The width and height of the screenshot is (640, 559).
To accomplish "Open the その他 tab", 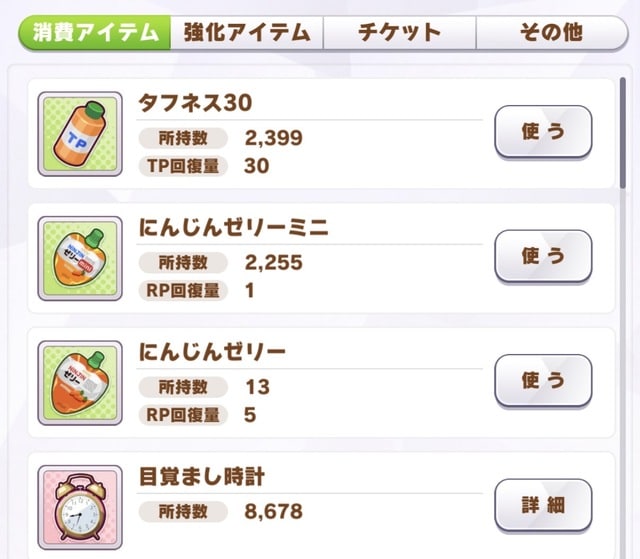I will [x=549, y=32].
